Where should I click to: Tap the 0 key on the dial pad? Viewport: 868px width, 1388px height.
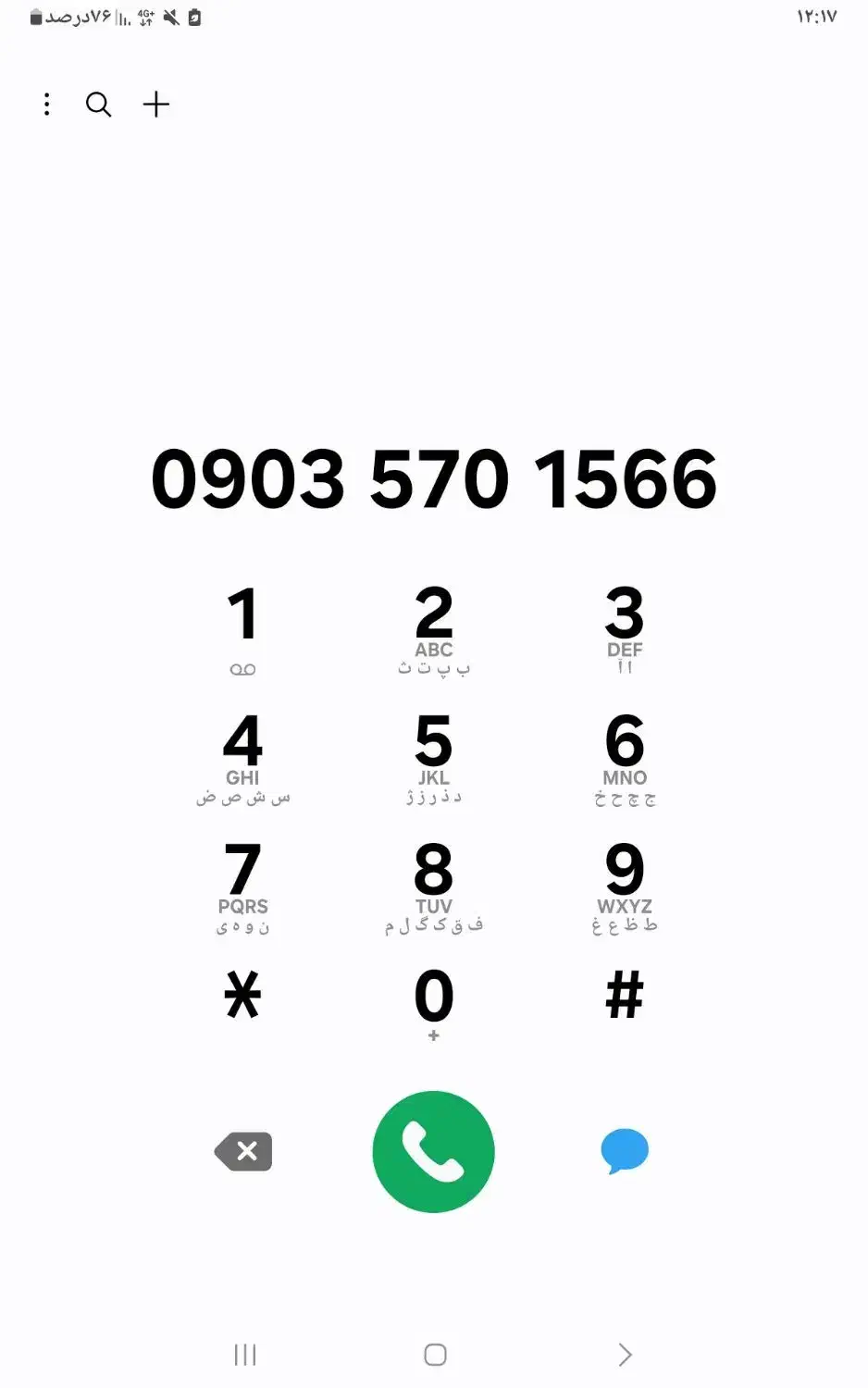tap(433, 999)
